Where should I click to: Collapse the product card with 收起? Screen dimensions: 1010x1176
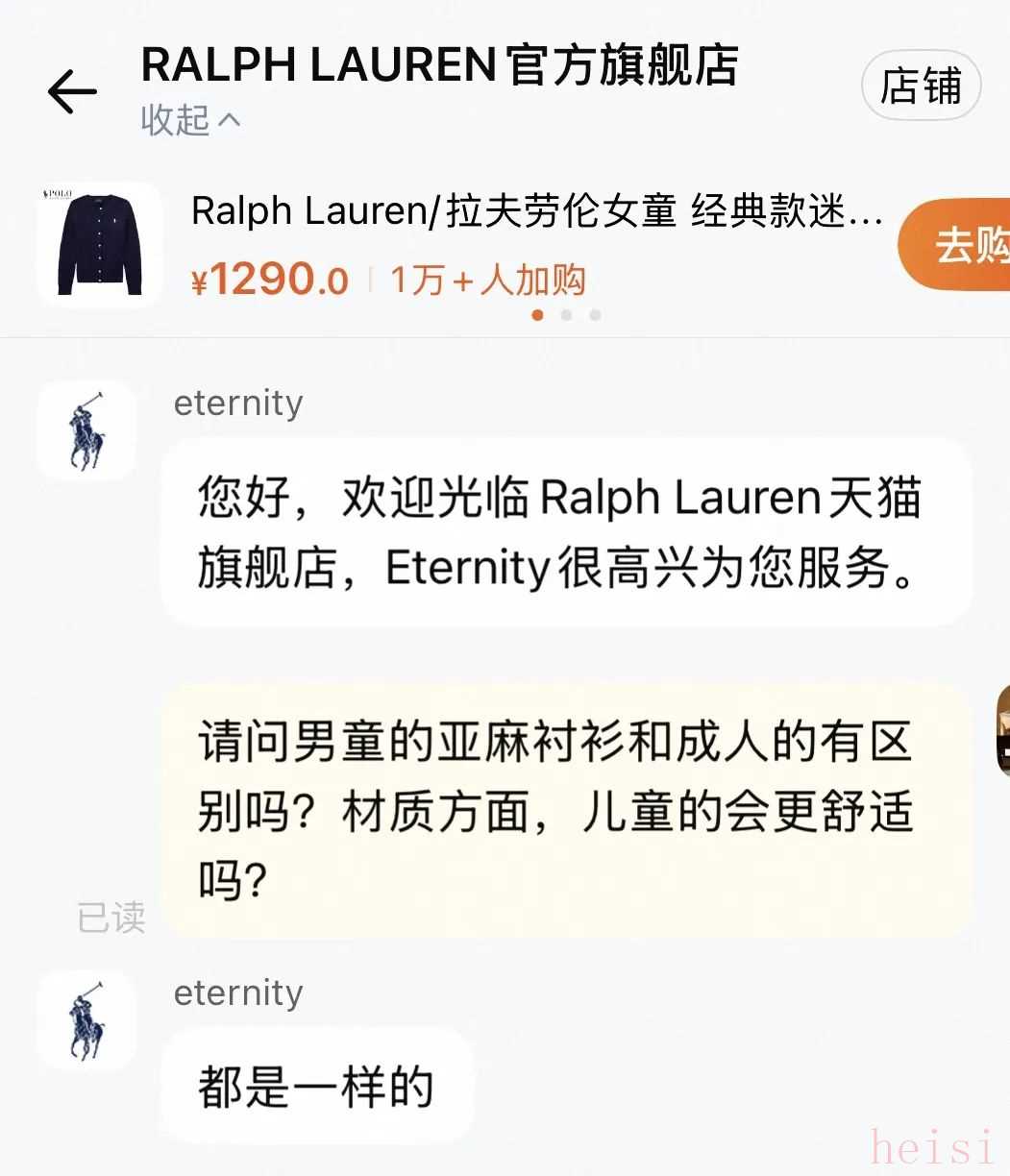[x=190, y=121]
